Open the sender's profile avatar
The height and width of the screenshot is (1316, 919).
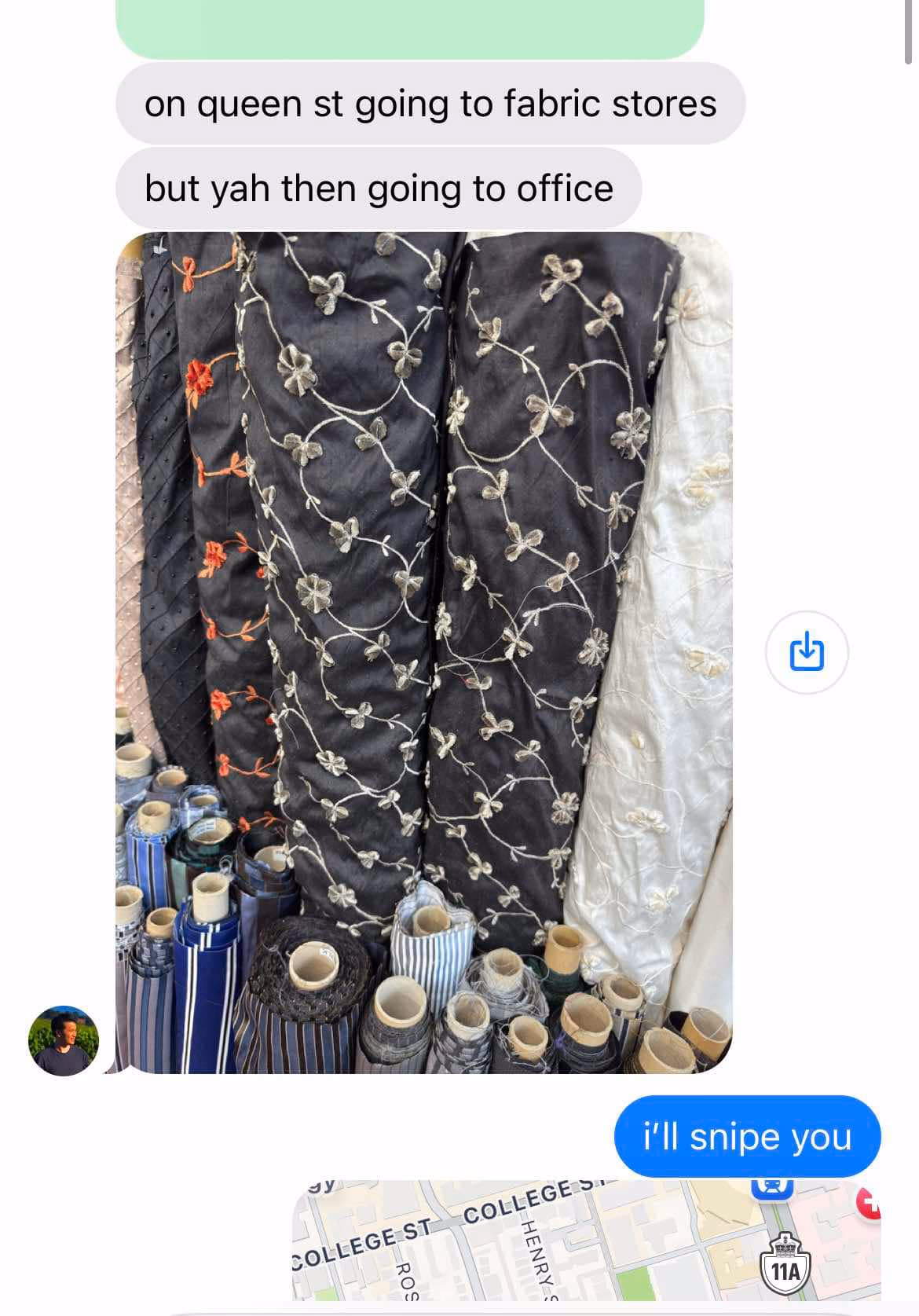[x=64, y=1040]
